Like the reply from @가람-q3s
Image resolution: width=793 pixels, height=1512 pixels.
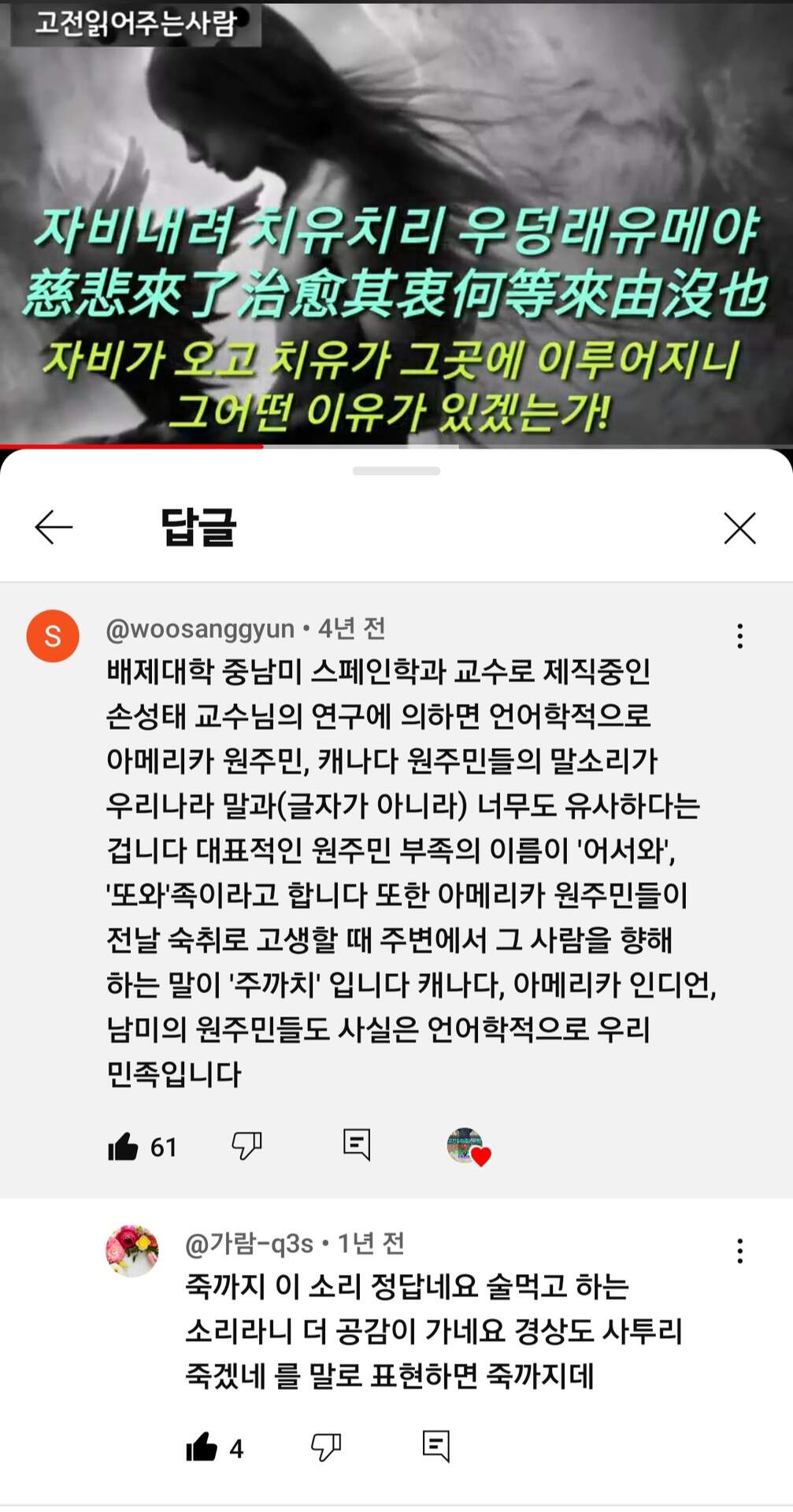click(x=202, y=1447)
